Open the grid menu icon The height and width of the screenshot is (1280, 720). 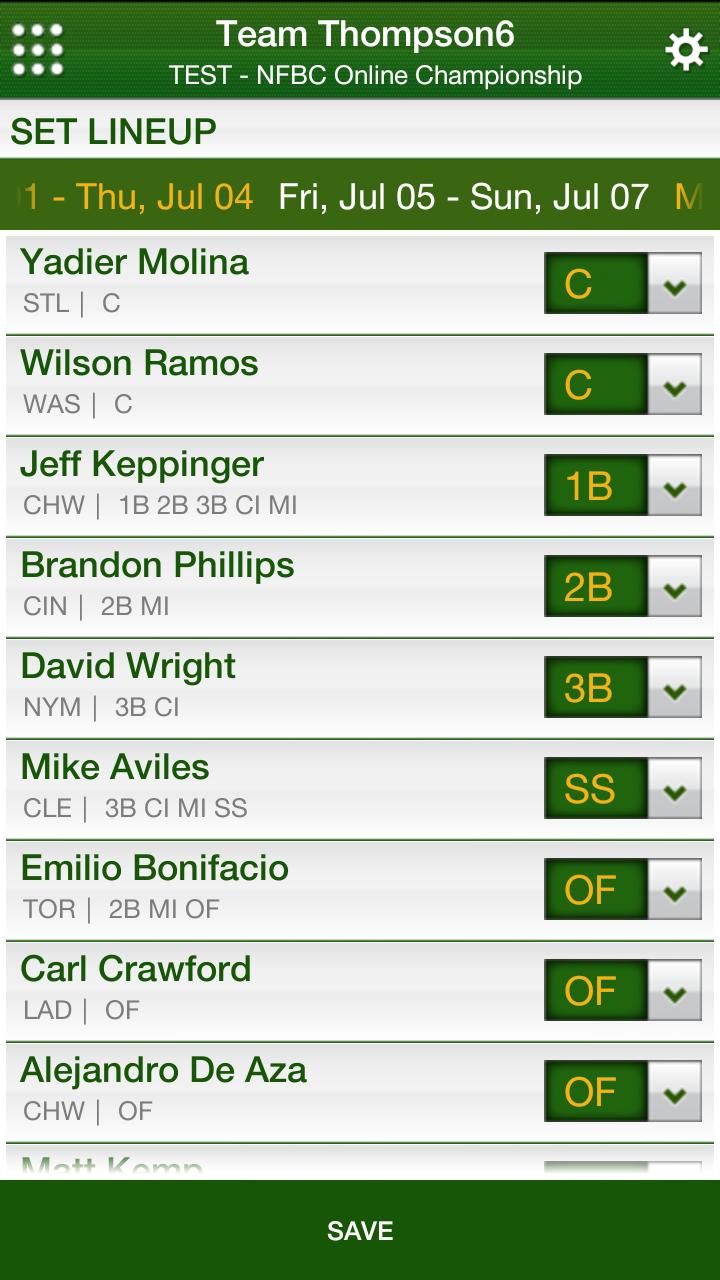[38, 50]
